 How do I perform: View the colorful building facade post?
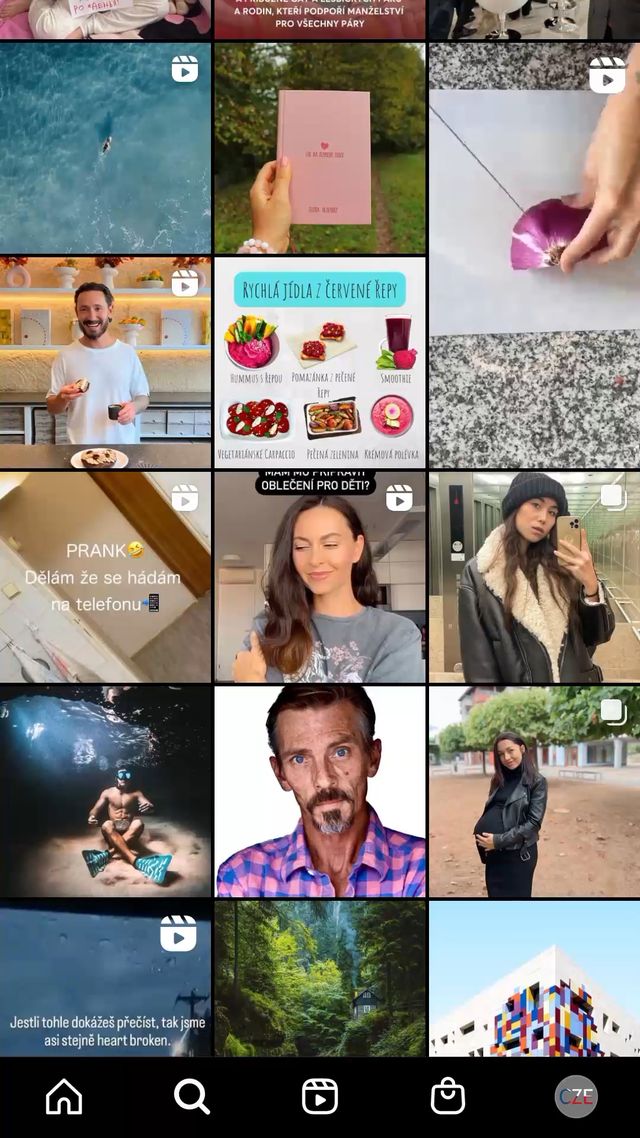click(x=535, y=978)
